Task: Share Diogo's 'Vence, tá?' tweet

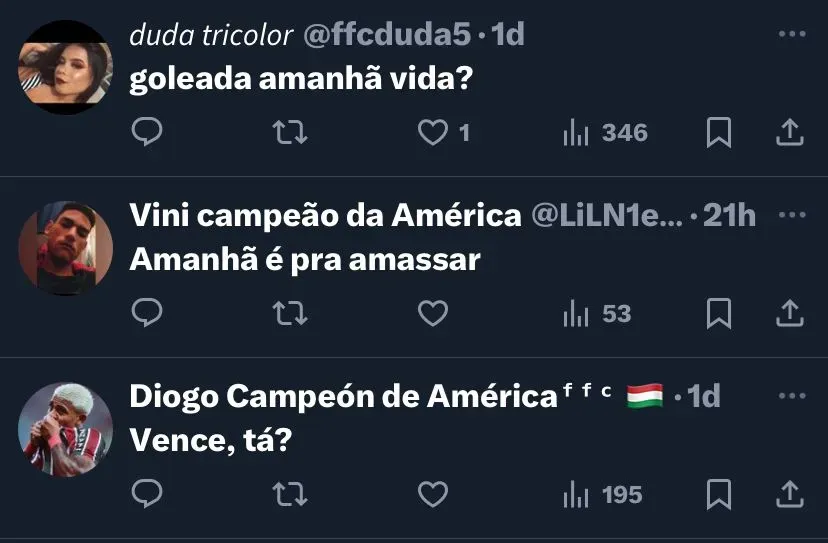Action: click(x=789, y=494)
